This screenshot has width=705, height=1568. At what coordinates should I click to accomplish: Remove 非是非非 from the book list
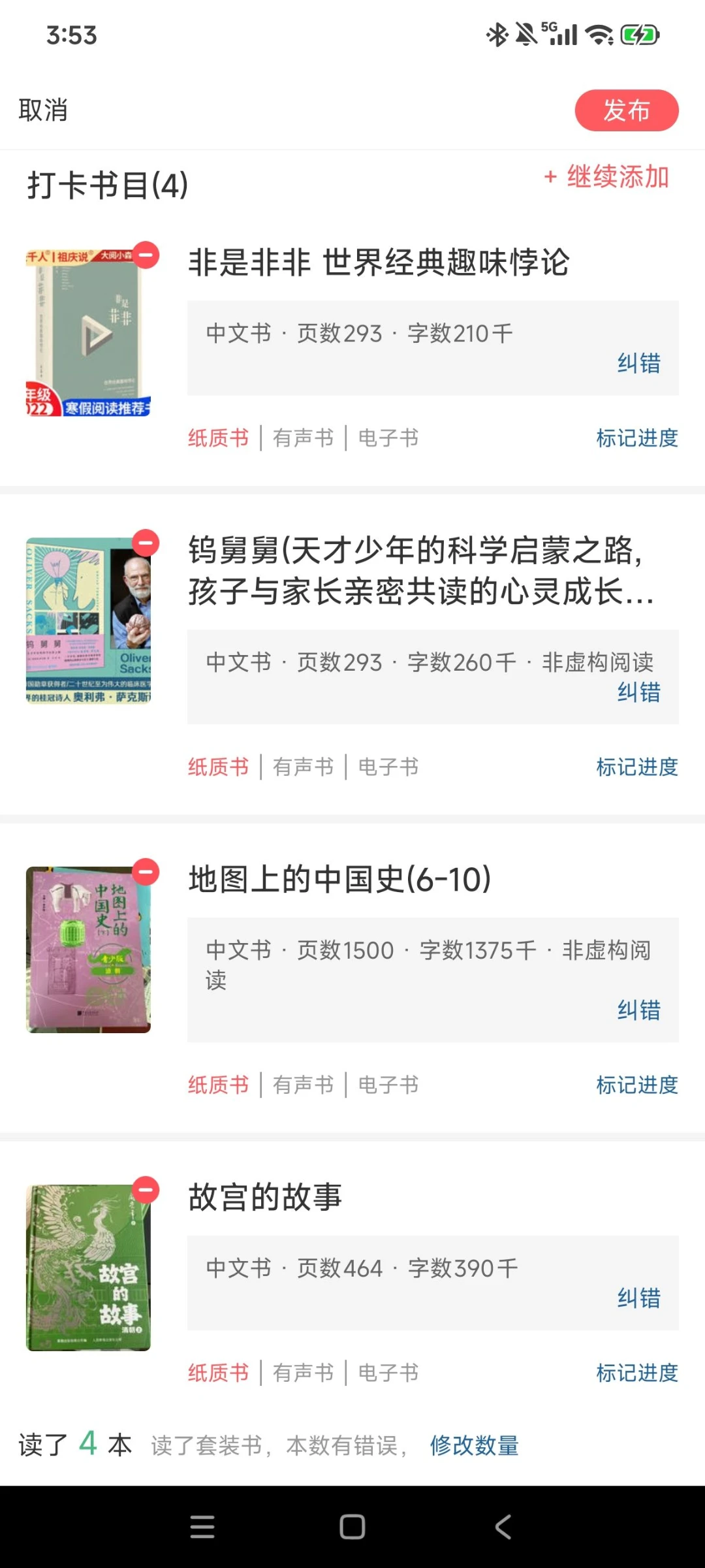(146, 255)
